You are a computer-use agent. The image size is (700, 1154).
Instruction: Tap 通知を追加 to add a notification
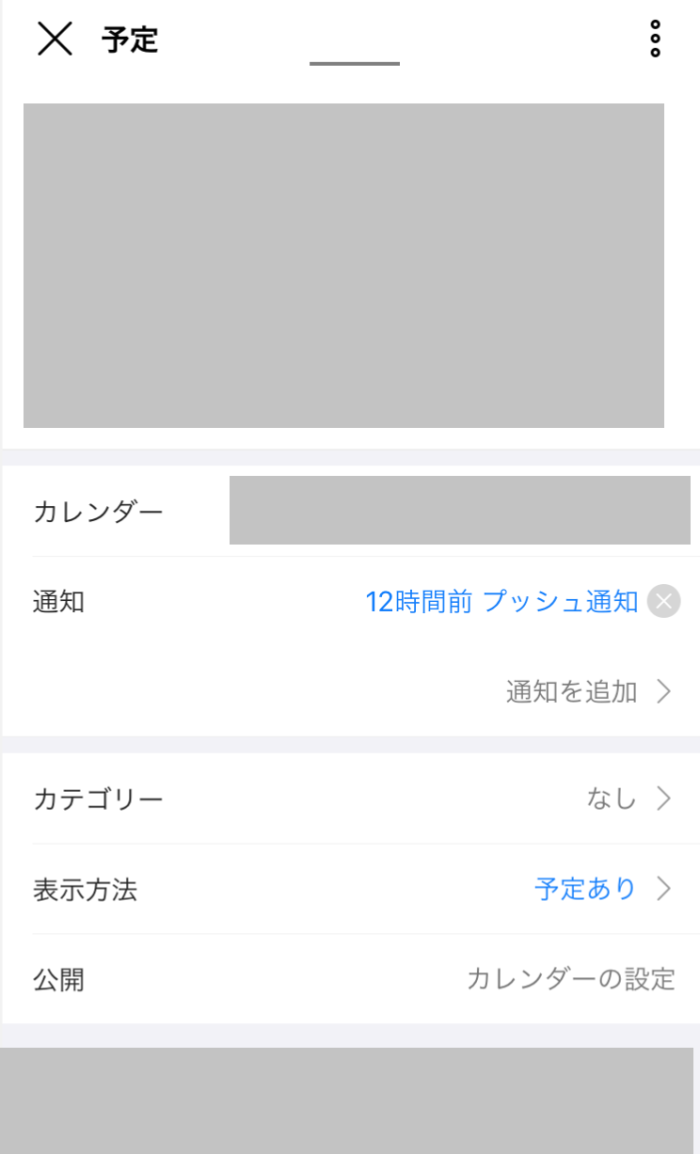pos(589,692)
